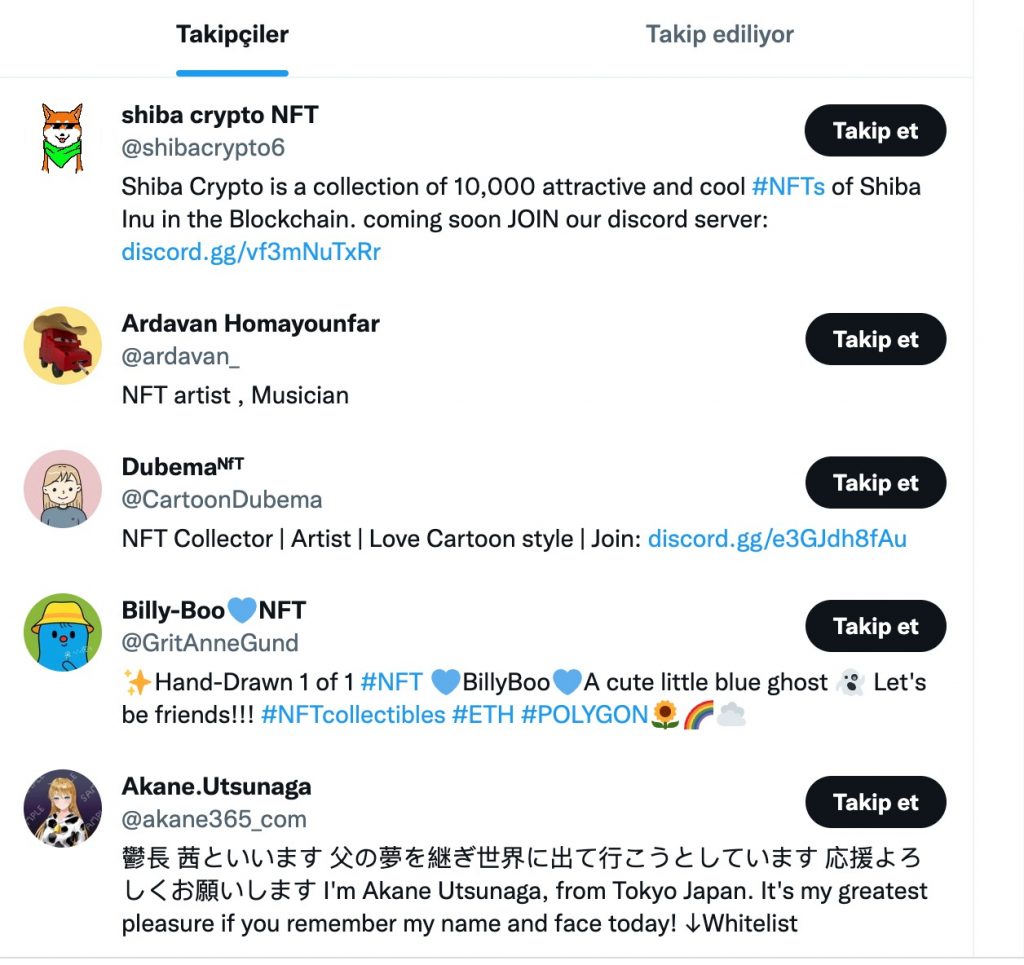1024x965 pixels.
Task: Open Billy-Boo NFT profile avatar
Action: 63,632
